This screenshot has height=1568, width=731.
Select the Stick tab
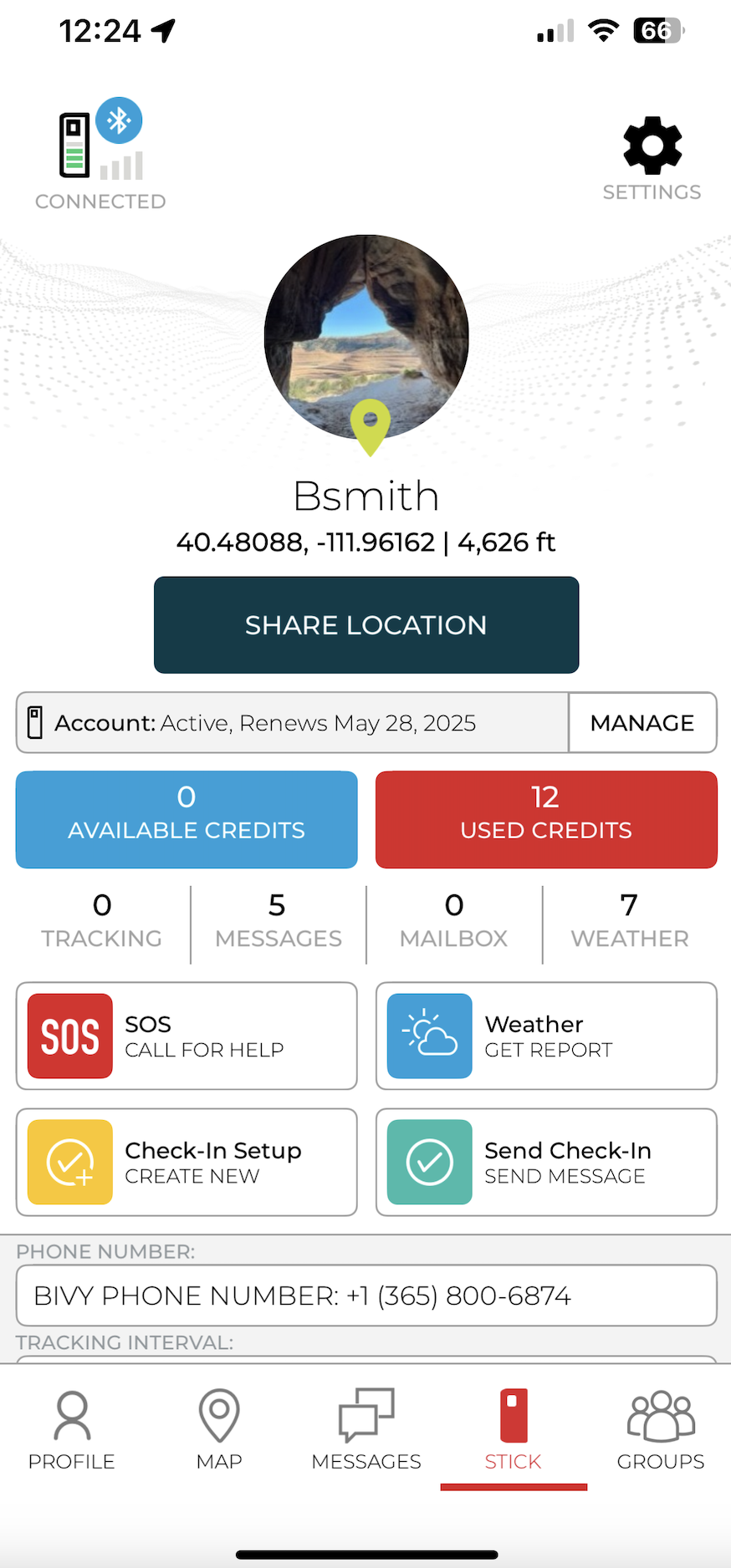[514, 1429]
